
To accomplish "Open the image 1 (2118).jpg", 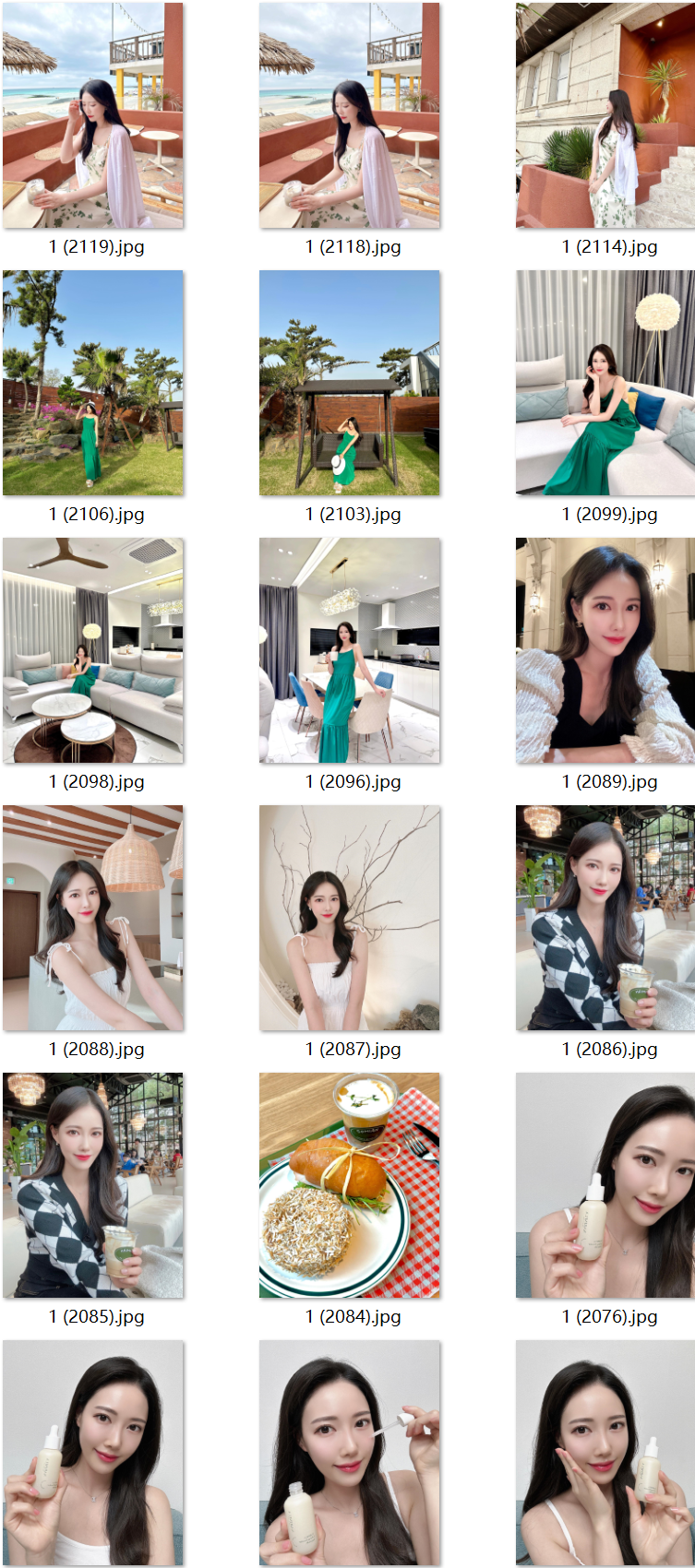I will [349, 115].
